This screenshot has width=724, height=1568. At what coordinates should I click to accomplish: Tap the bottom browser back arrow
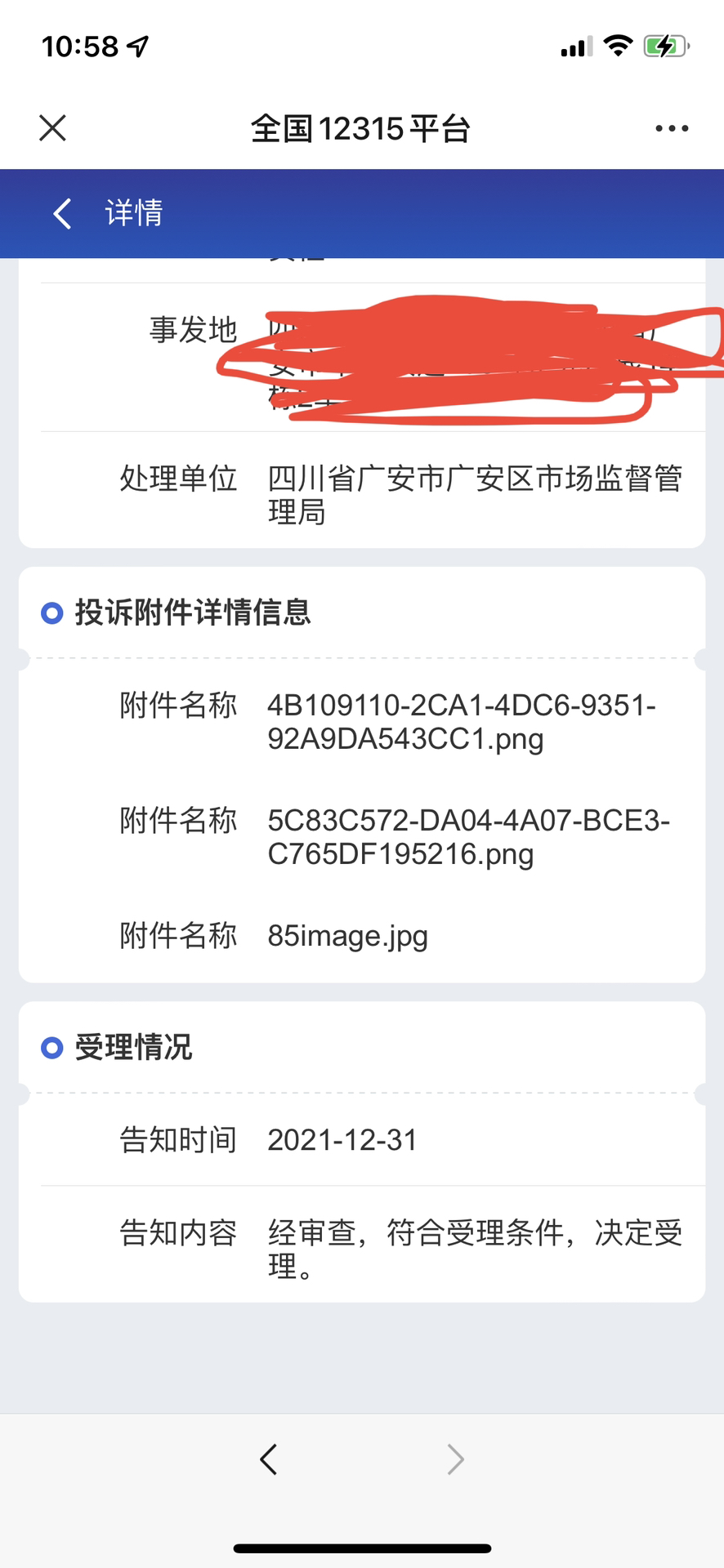268,1459
